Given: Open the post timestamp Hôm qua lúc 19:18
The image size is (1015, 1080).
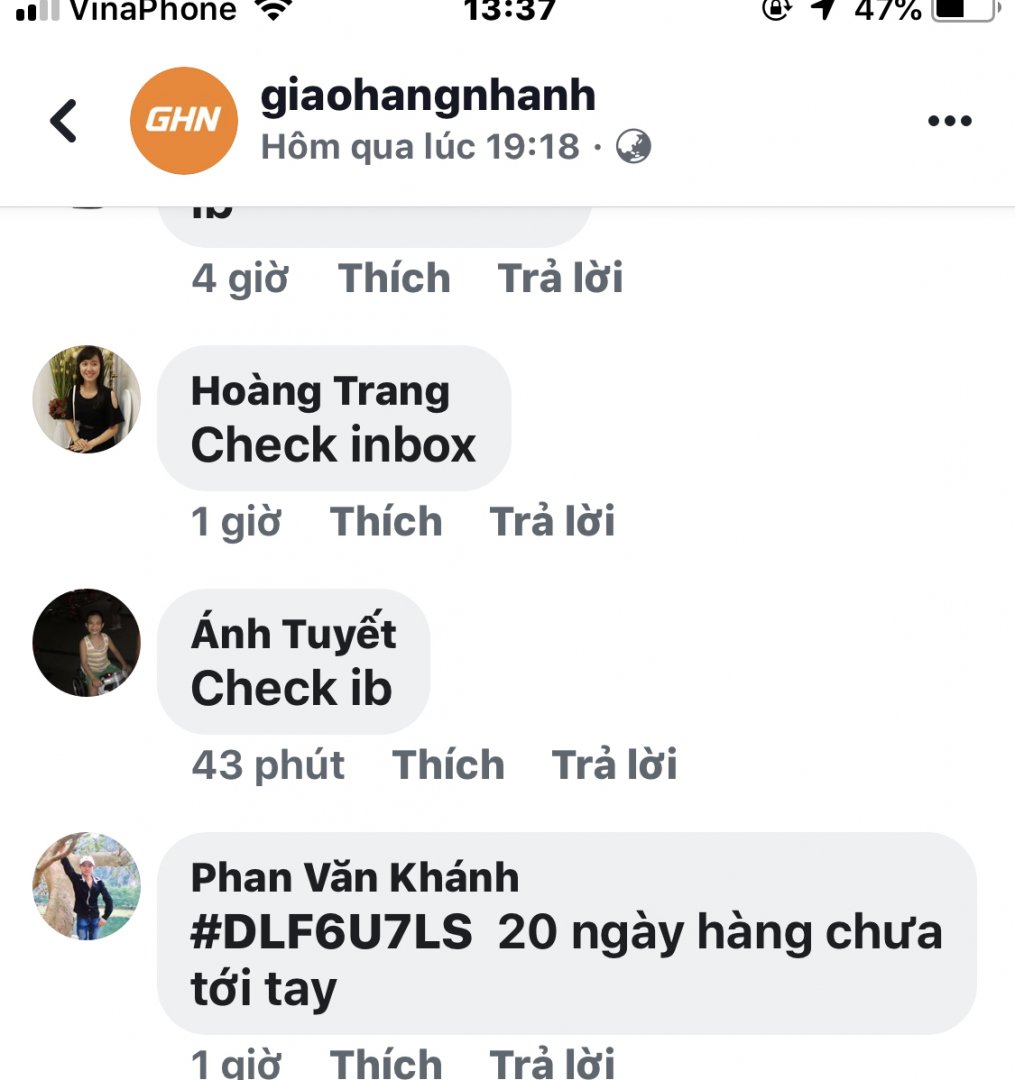Looking at the screenshot, I should tap(420, 147).
